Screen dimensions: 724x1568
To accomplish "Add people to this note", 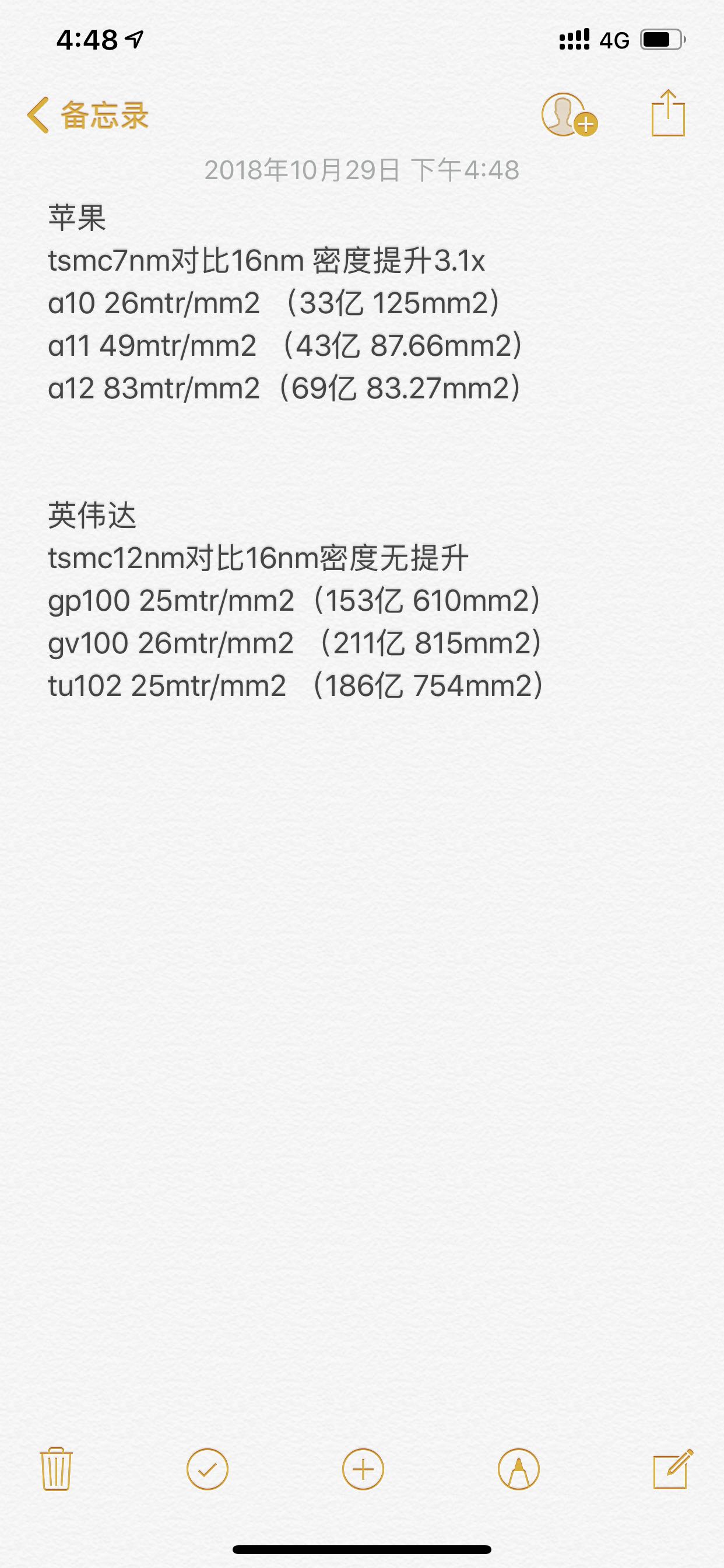I will tap(568, 115).
